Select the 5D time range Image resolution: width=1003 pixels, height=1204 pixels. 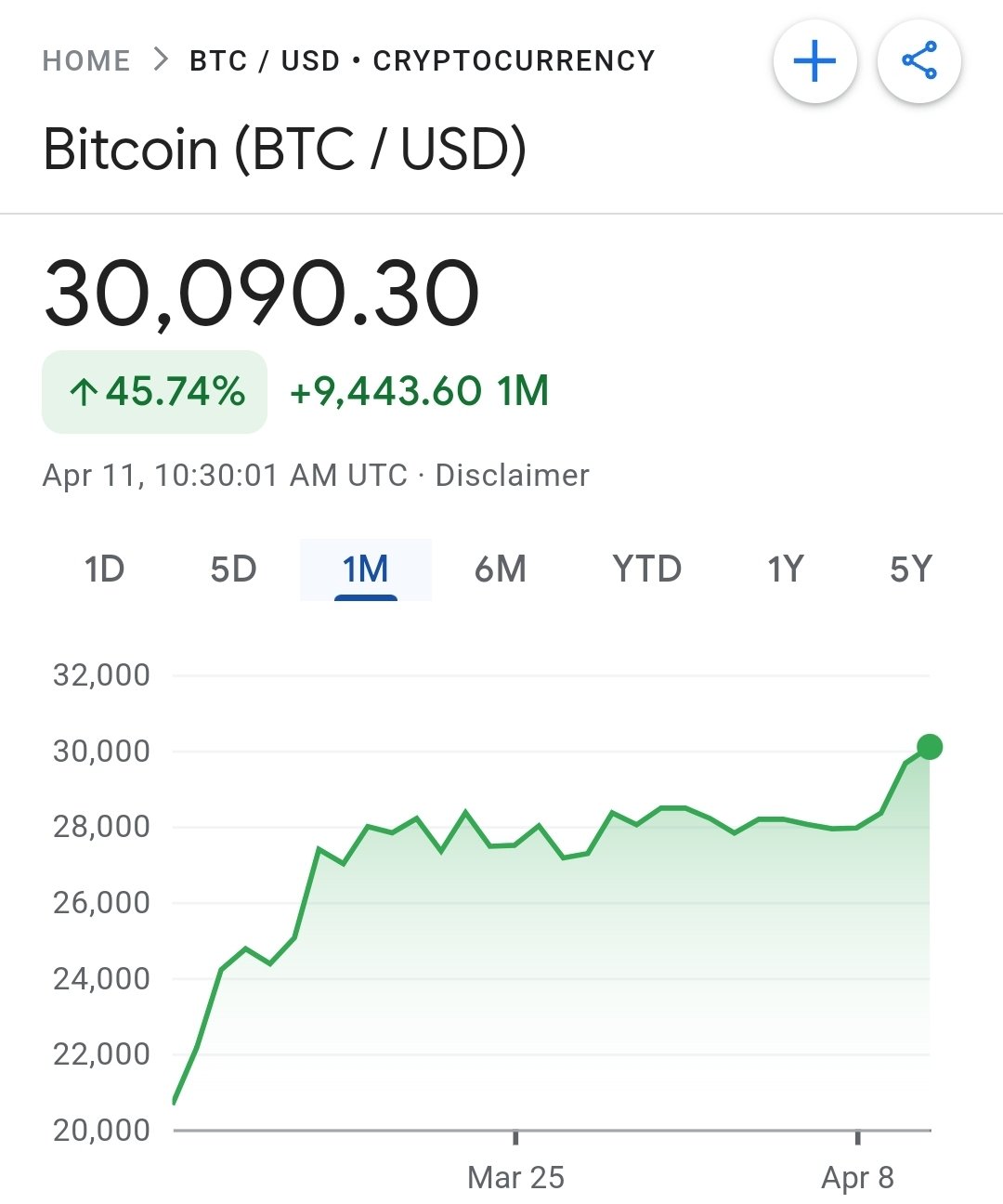point(233,569)
